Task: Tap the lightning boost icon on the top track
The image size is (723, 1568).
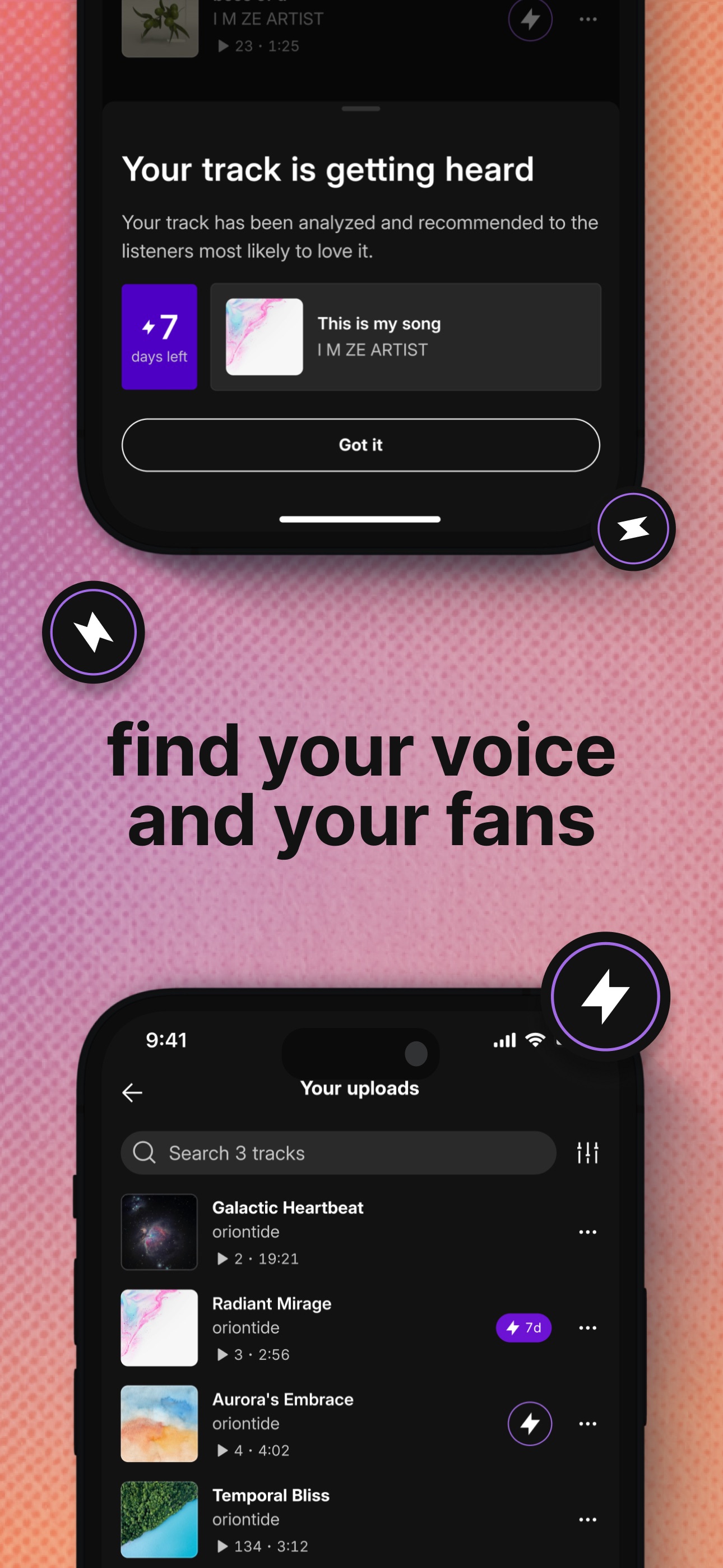Action: [x=530, y=20]
